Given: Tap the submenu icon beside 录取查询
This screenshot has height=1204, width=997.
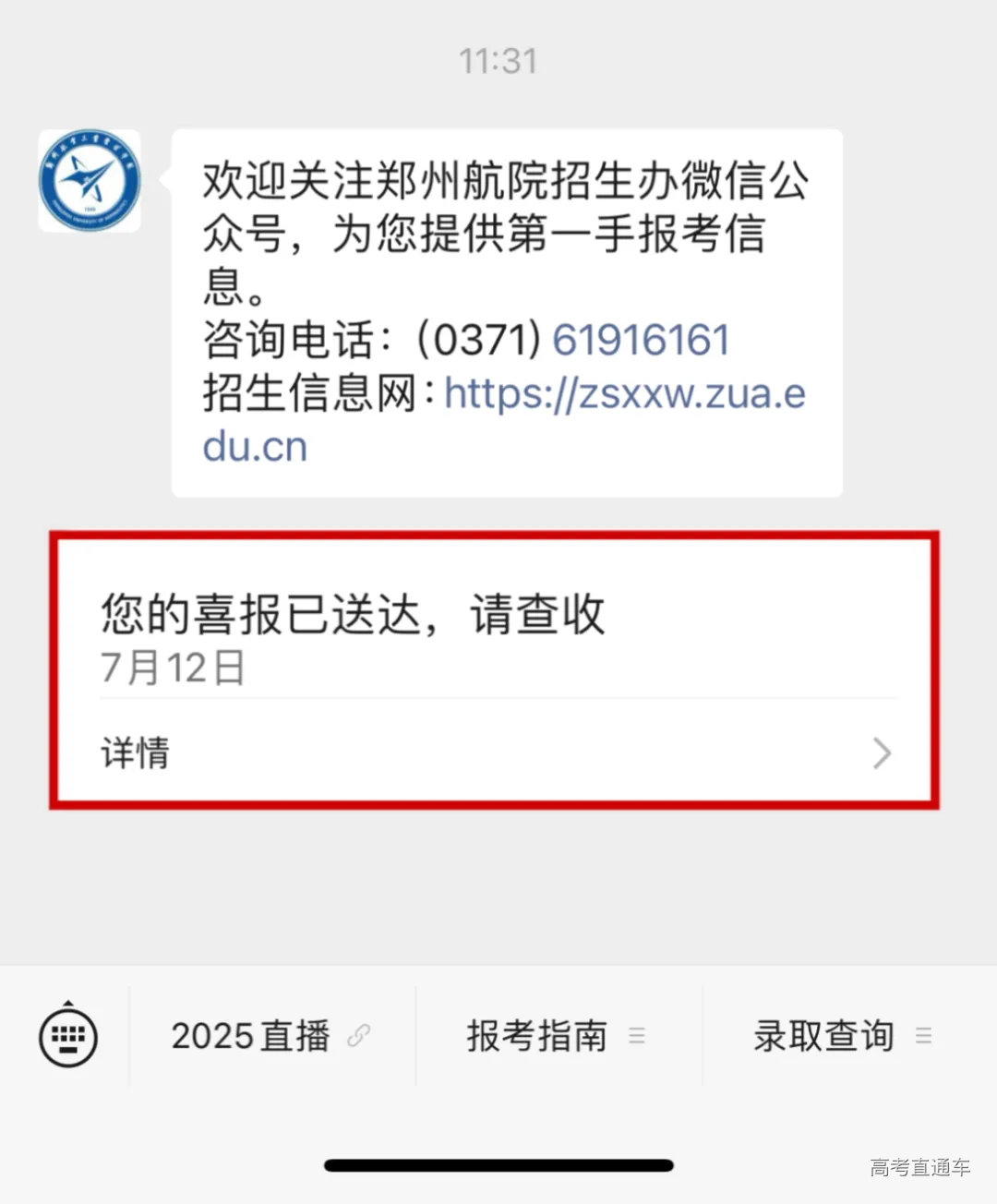Looking at the screenshot, I should (x=924, y=1036).
